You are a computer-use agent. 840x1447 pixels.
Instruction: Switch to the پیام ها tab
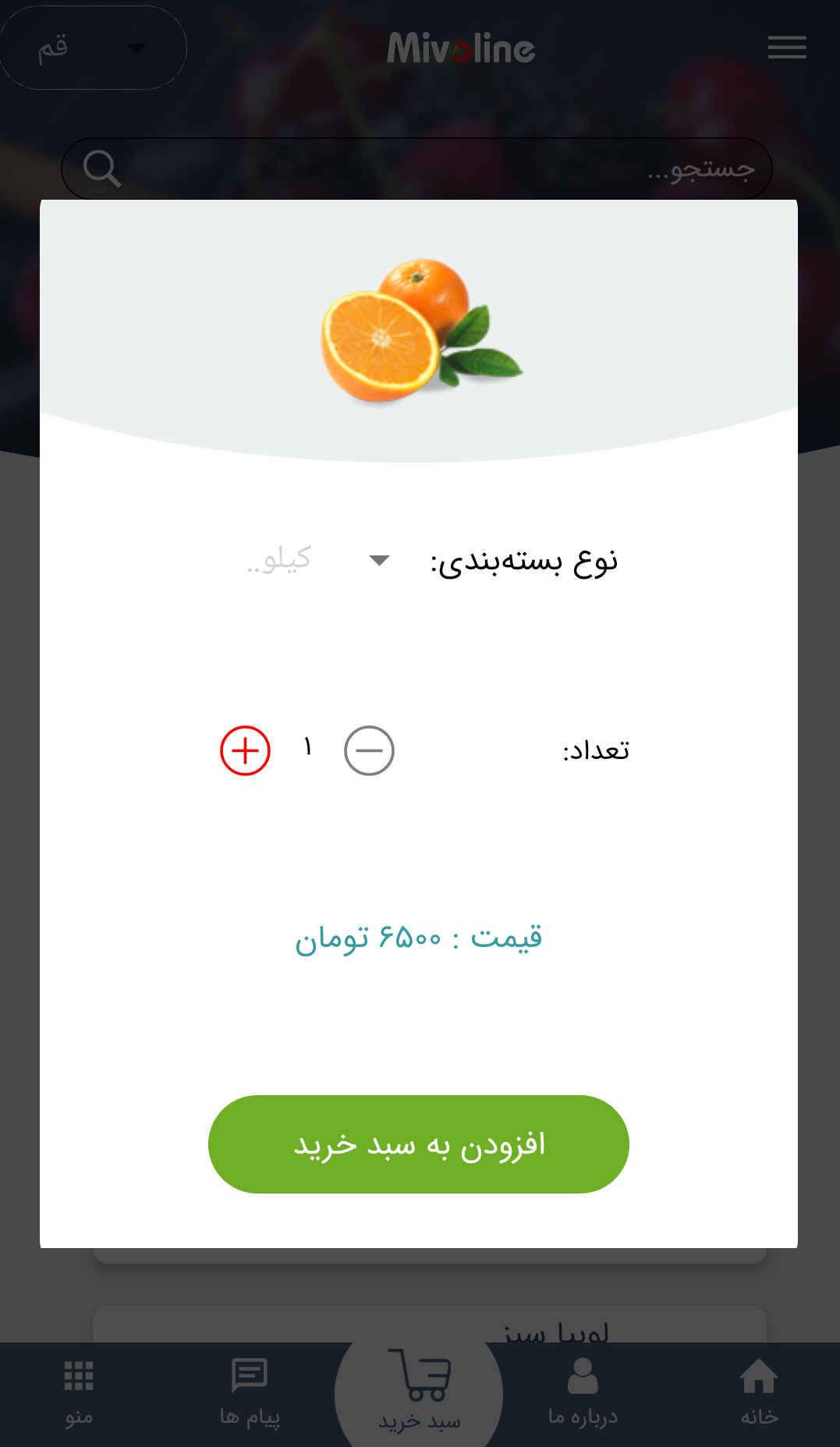(x=250, y=1394)
